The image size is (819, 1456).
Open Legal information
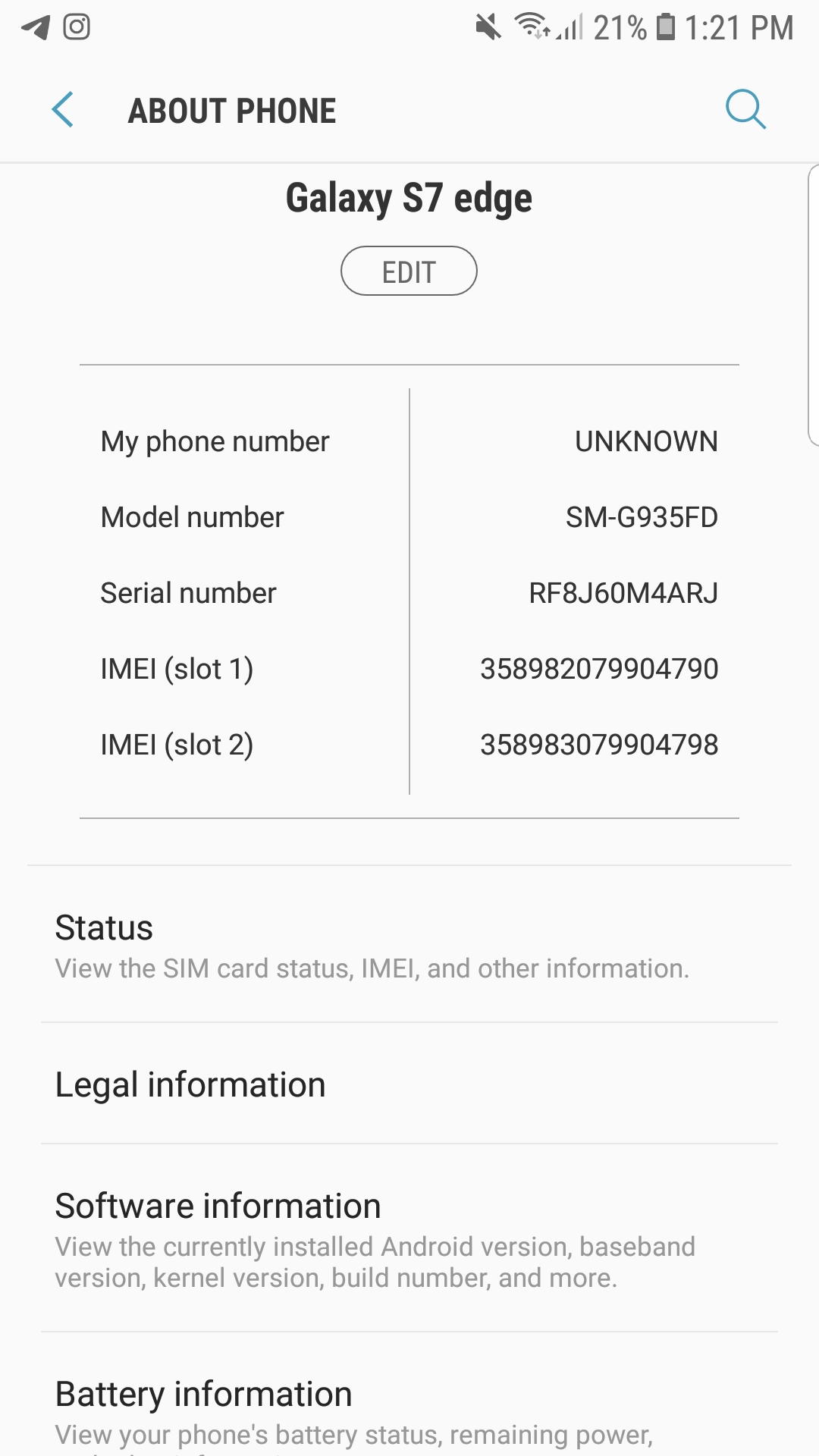(x=409, y=1084)
